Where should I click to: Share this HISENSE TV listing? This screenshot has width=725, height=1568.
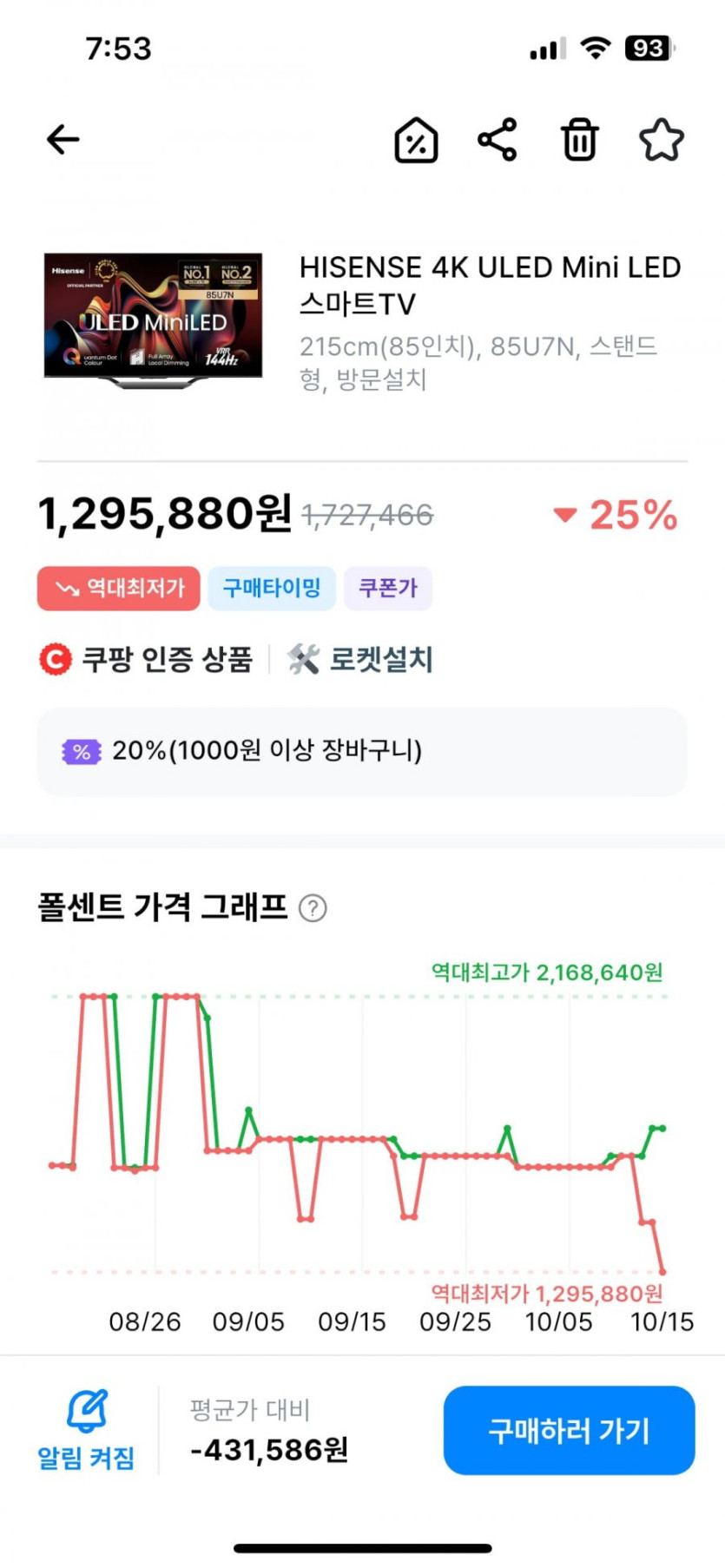point(498,140)
